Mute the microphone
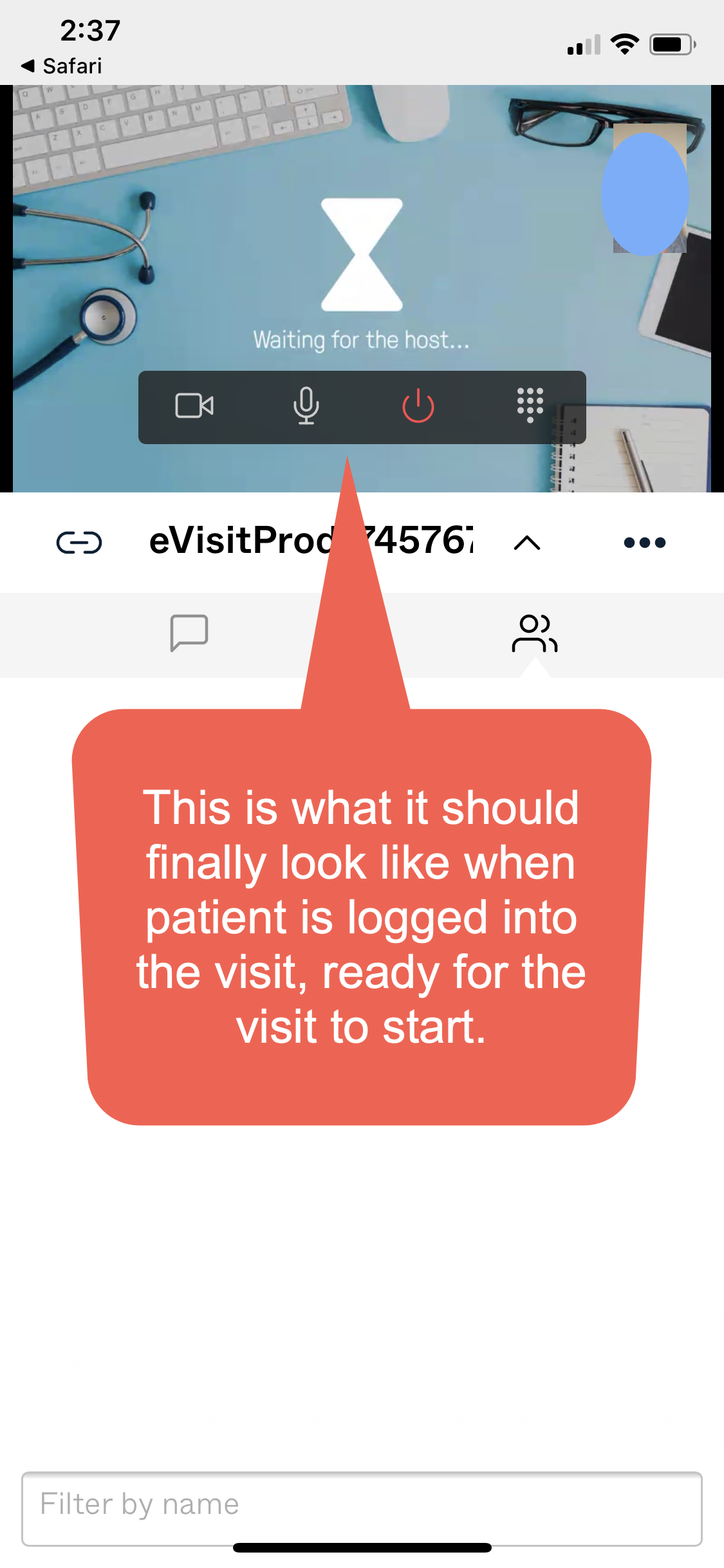 (306, 406)
